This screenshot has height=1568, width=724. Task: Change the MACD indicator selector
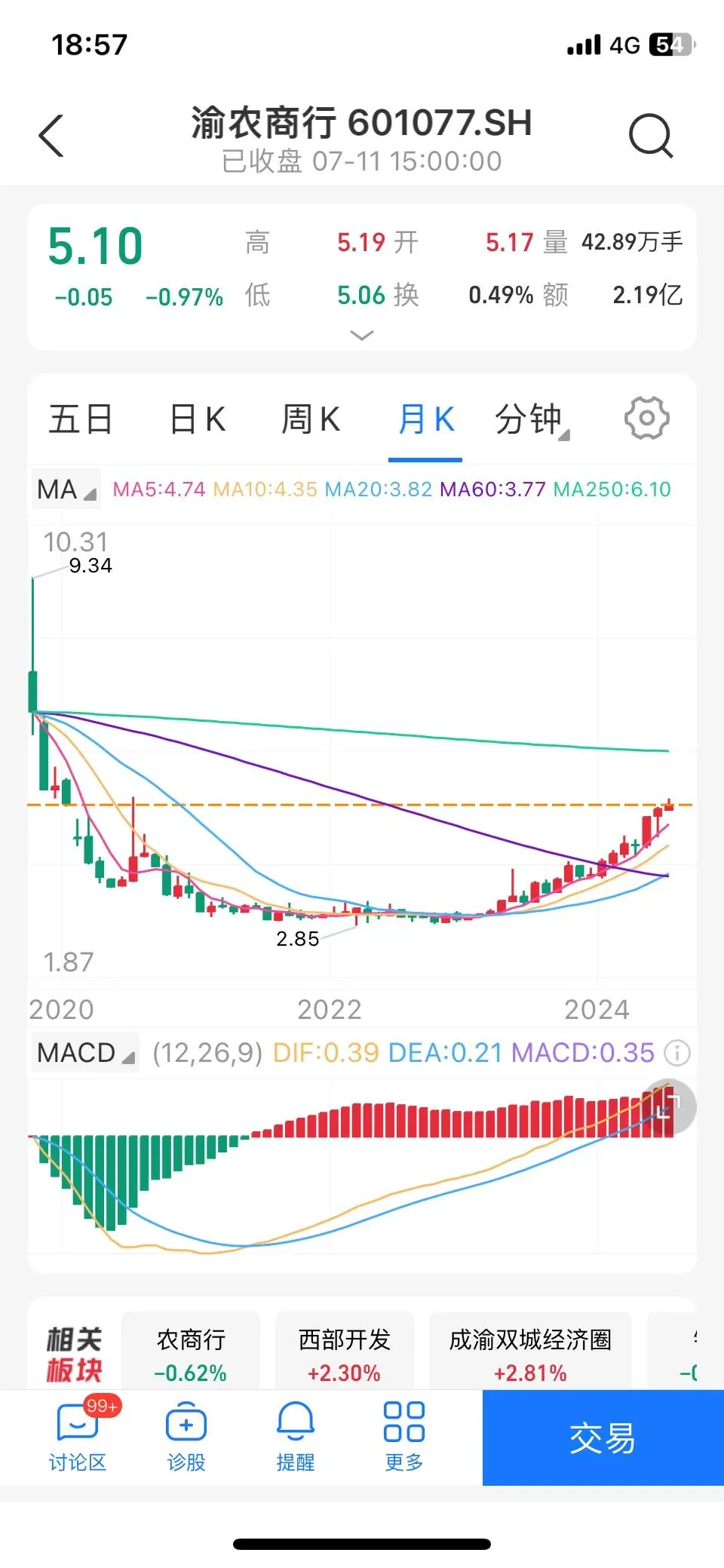(85, 1052)
